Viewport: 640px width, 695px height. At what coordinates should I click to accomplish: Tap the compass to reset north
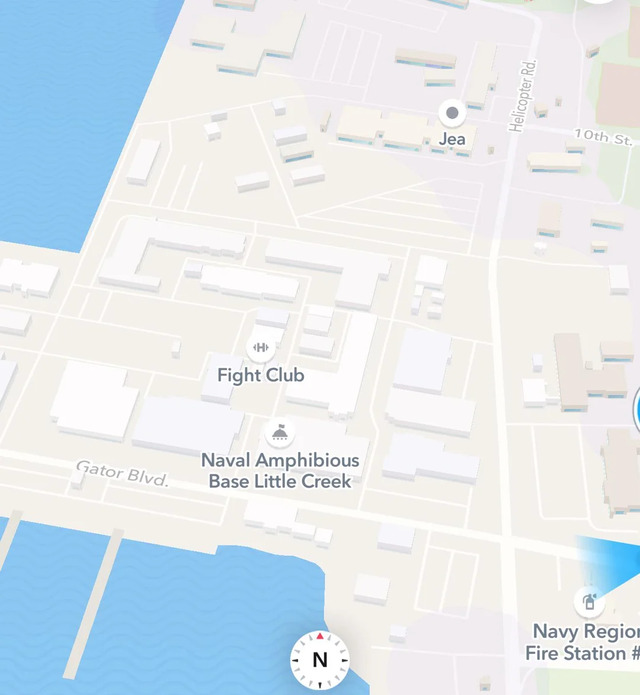[x=320, y=659]
